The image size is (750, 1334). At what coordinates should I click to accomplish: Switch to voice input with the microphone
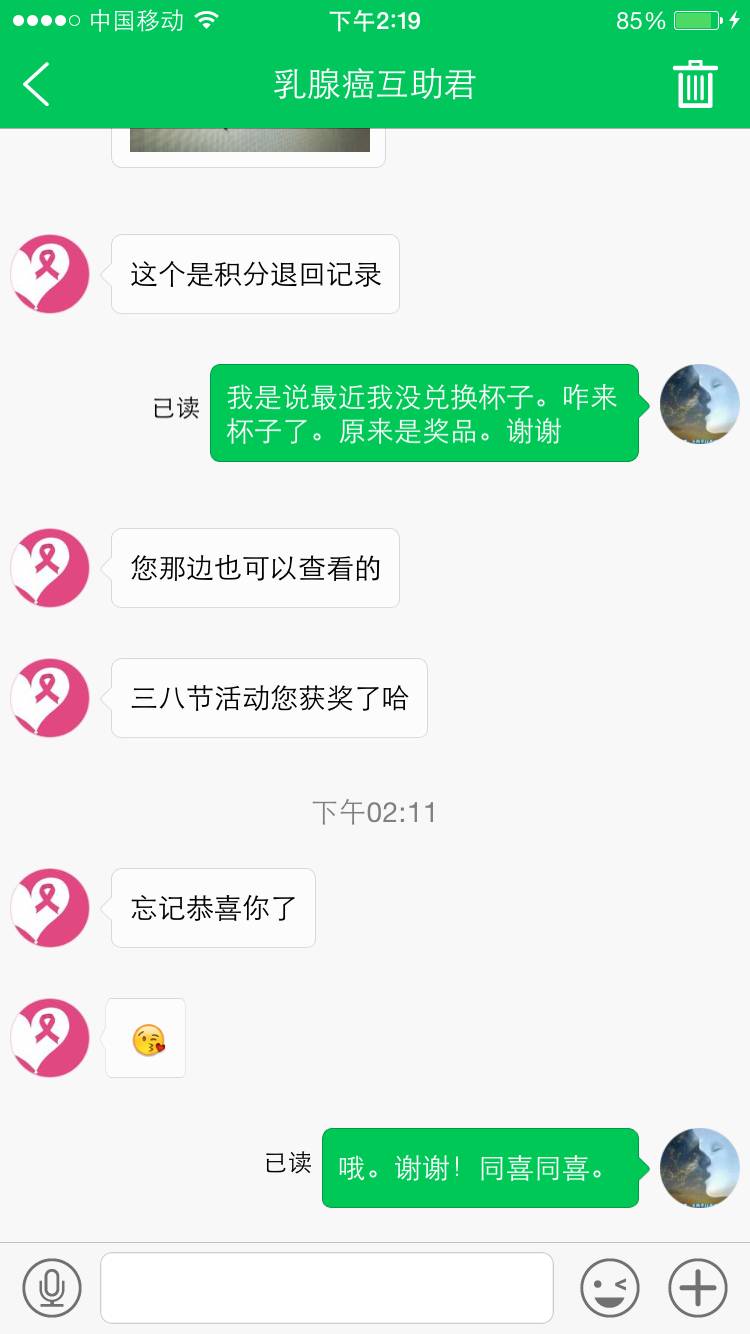point(51,1288)
